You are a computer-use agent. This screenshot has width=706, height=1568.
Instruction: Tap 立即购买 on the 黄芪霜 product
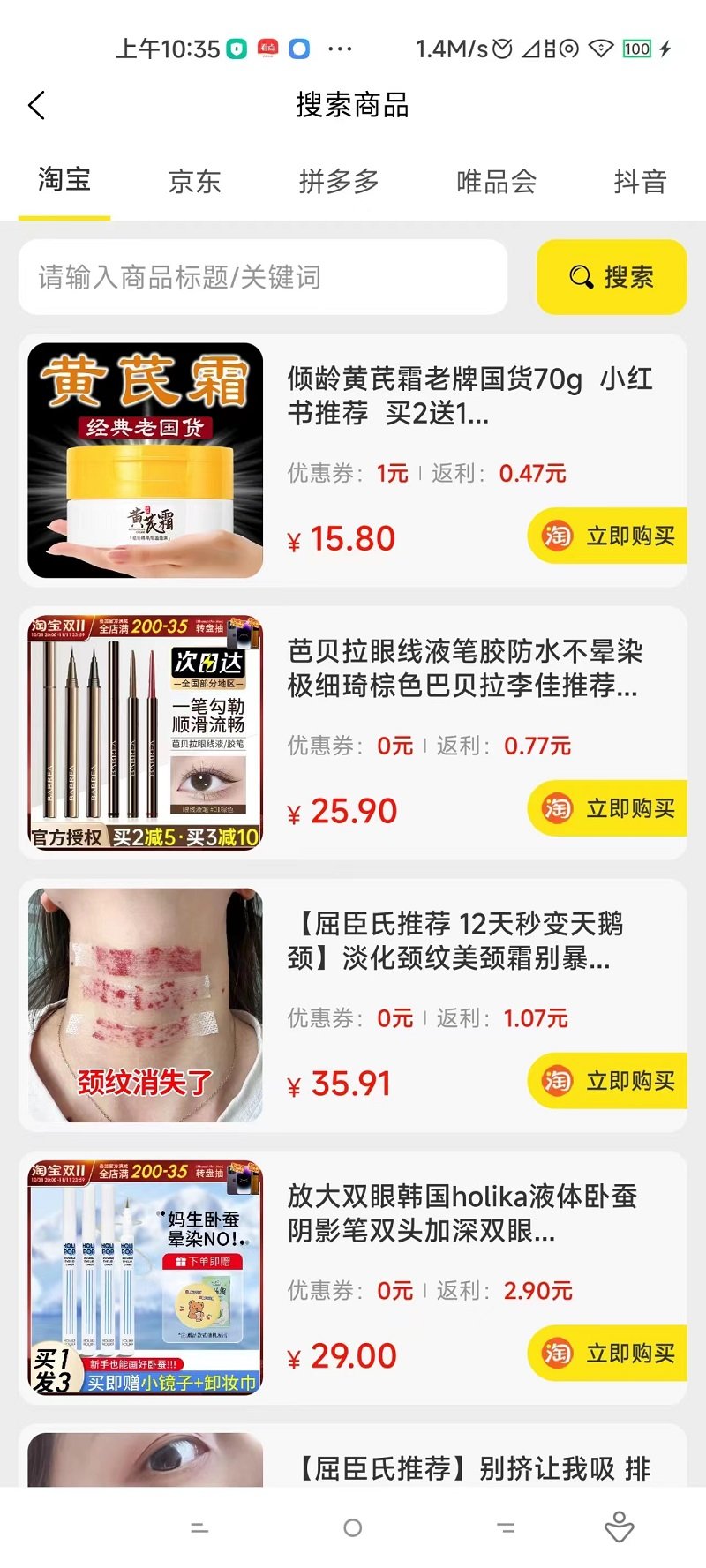[607, 536]
